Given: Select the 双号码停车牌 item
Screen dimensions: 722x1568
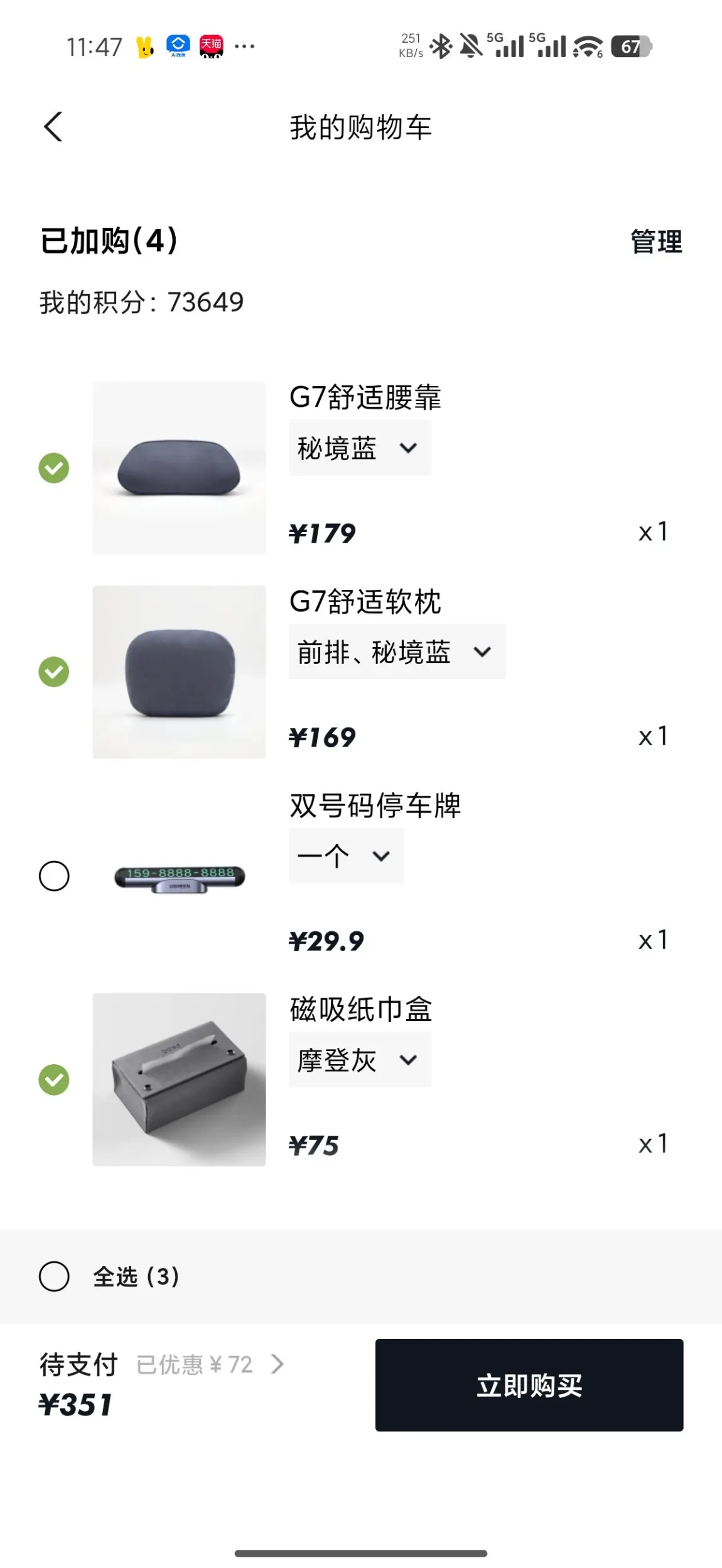Looking at the screenshot, I should click(x=54, y=876).
